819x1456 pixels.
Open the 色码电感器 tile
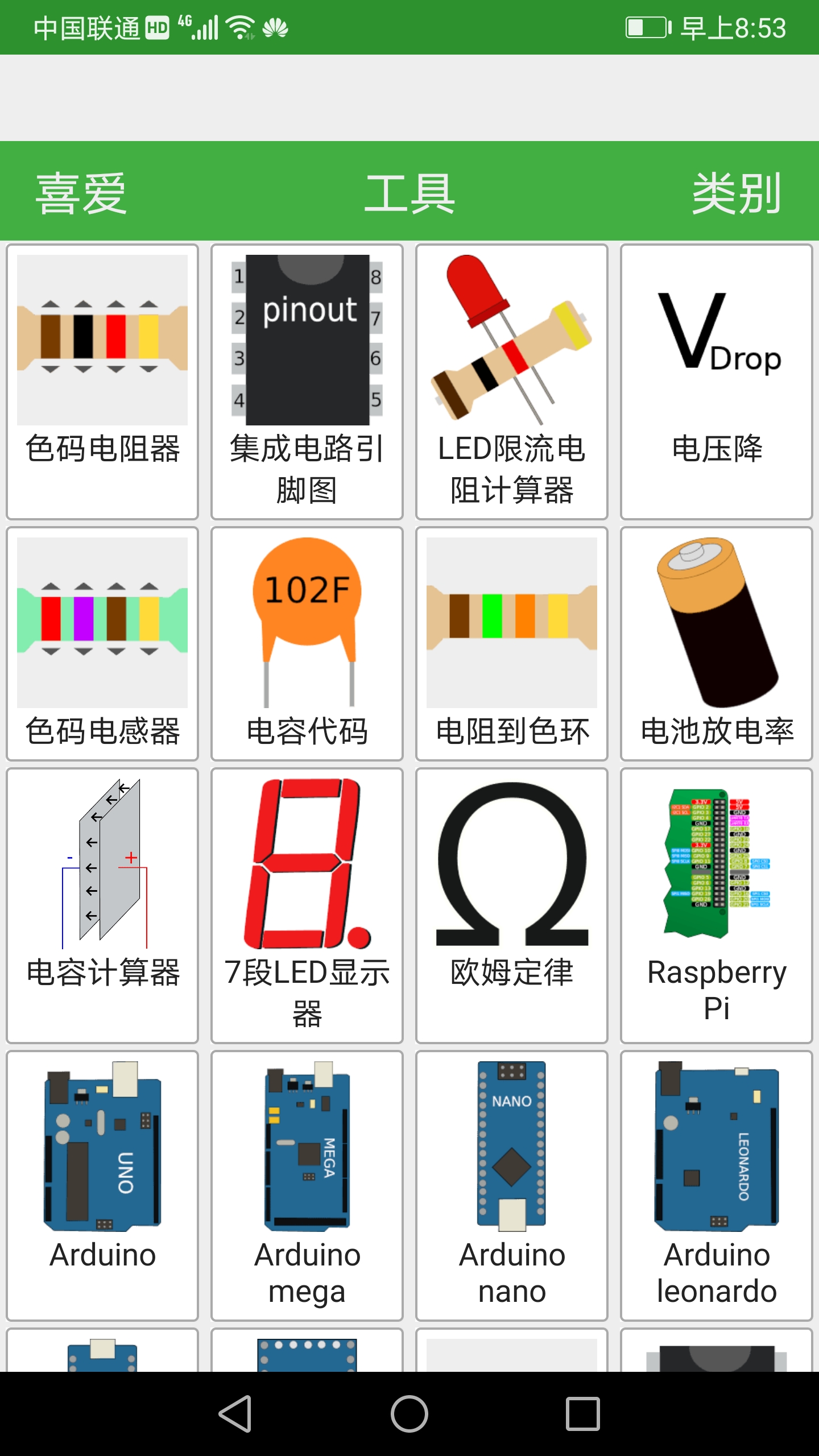[102, 644]
